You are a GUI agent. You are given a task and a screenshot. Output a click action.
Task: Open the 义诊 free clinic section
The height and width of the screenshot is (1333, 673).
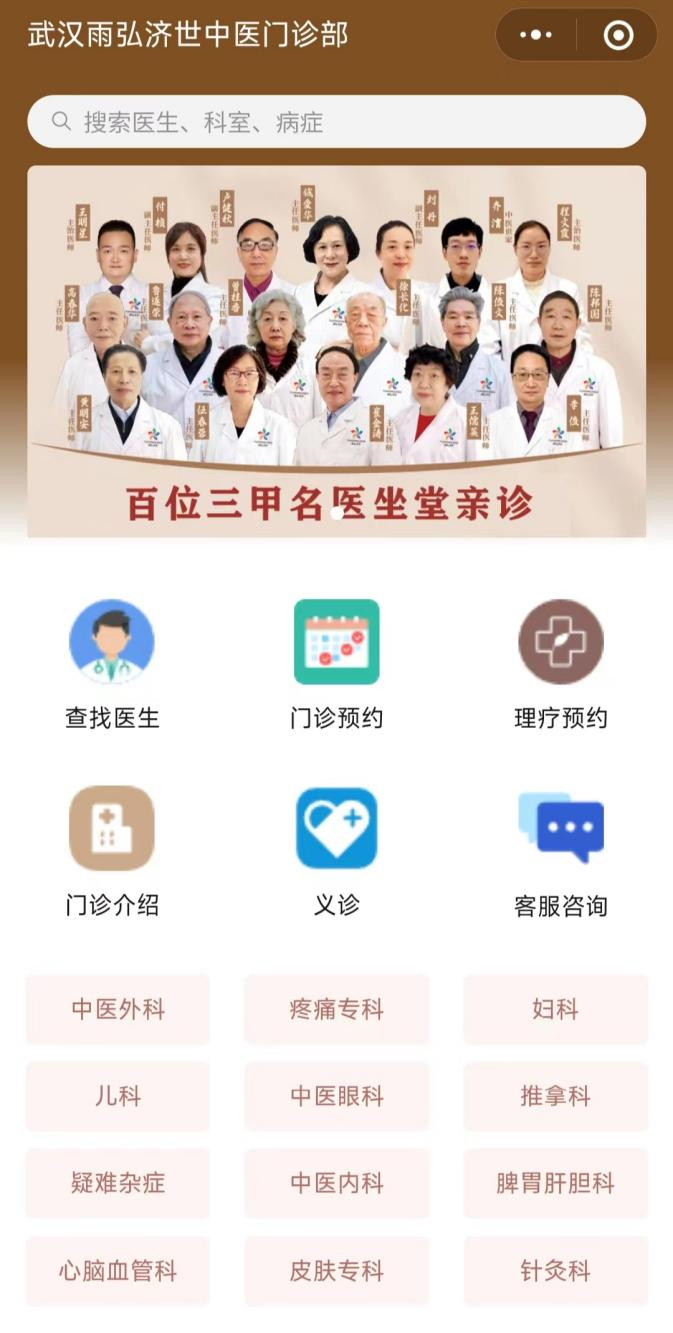click(336, 850)
